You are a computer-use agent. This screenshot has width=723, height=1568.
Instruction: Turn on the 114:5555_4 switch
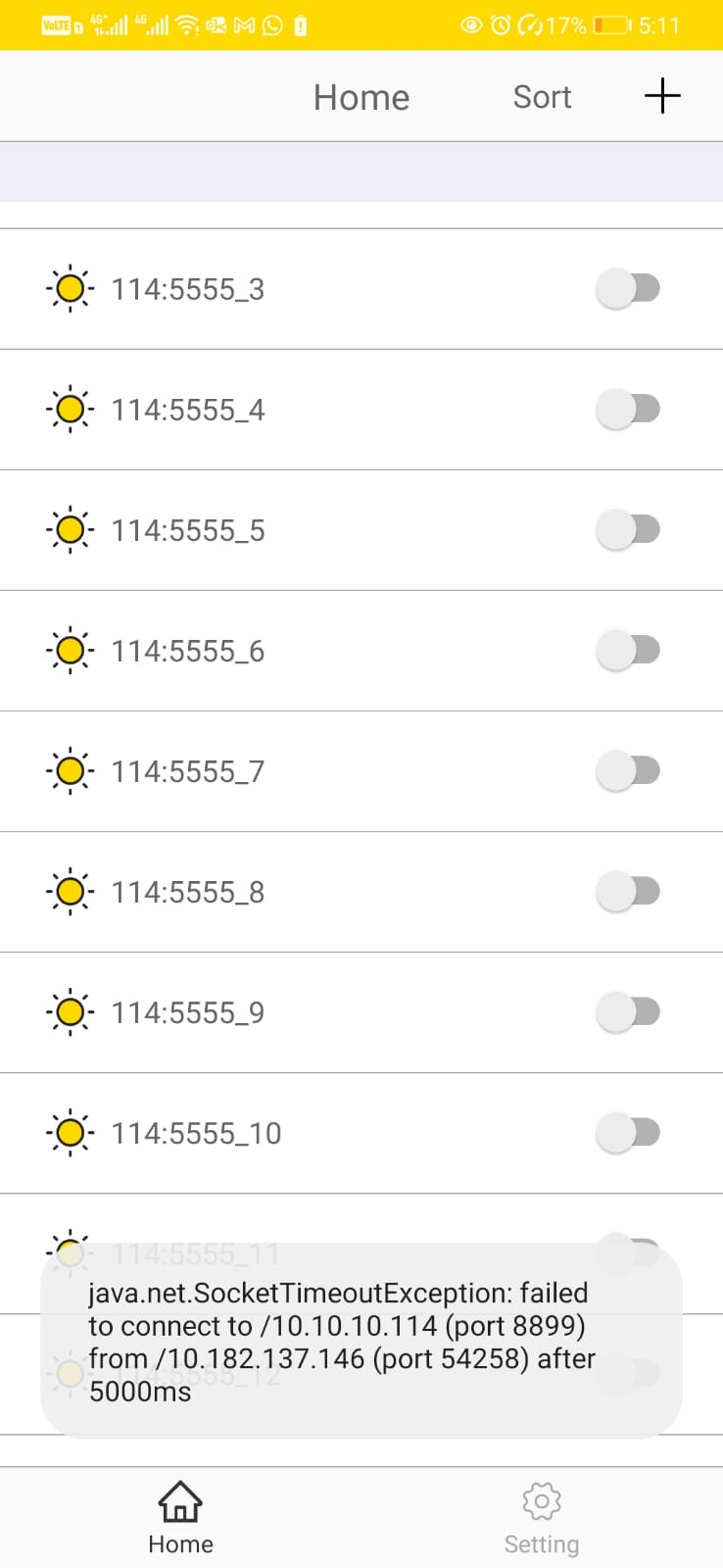(628, 410)
